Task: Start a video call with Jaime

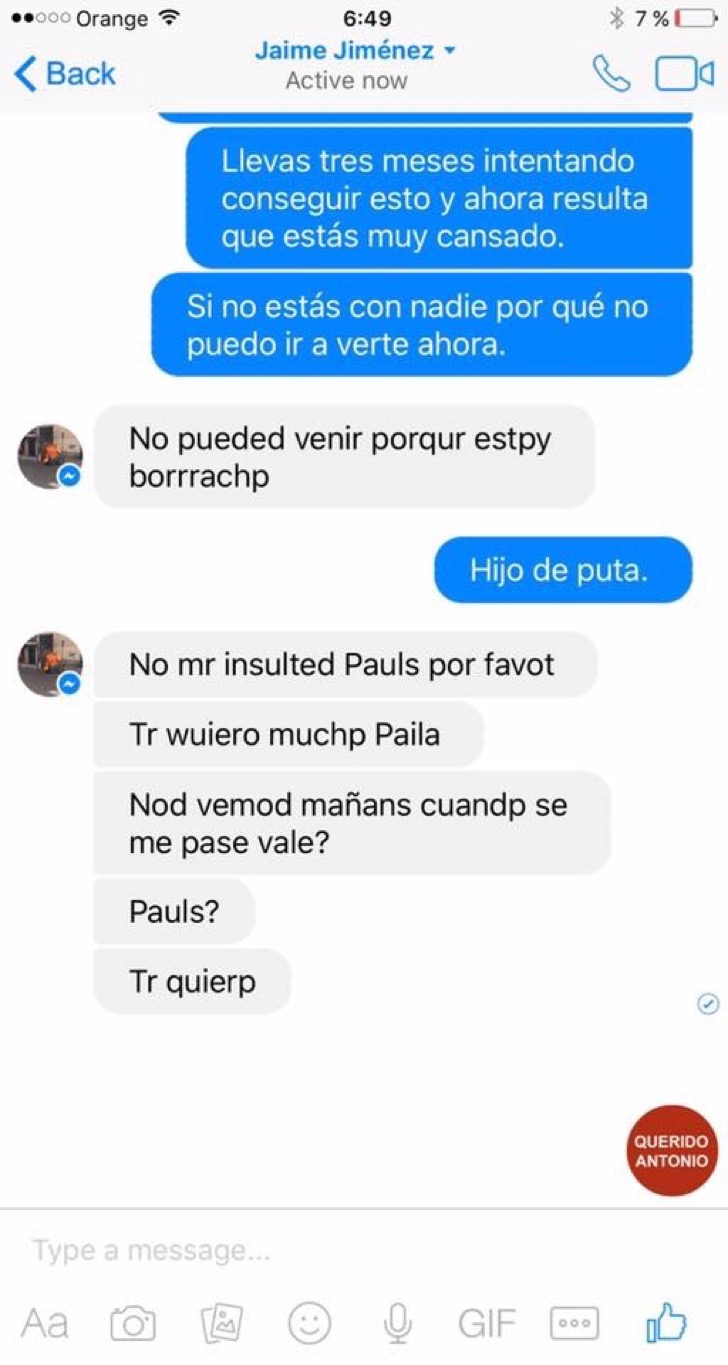Action: click(x=685, y=74)
